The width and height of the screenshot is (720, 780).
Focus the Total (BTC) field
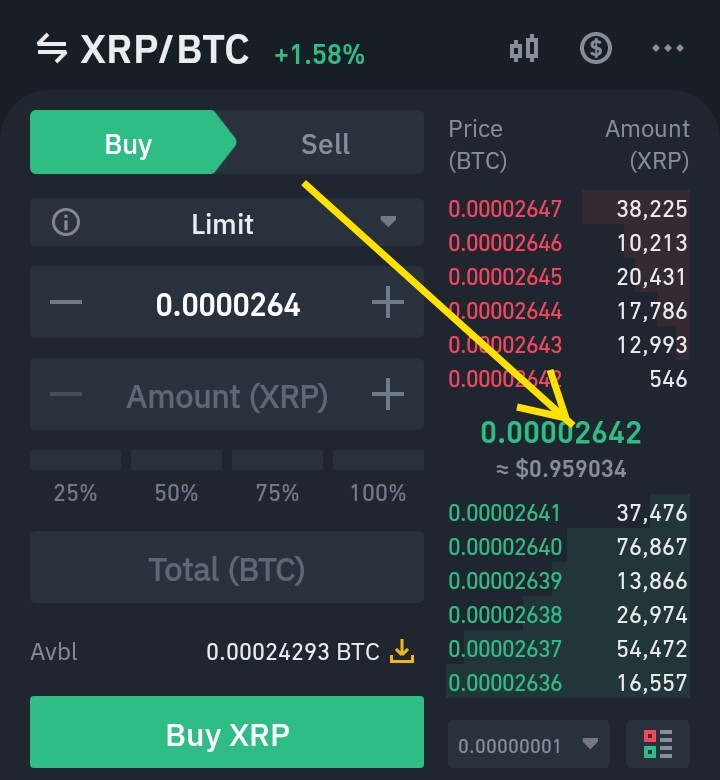[x=227, y=569]
